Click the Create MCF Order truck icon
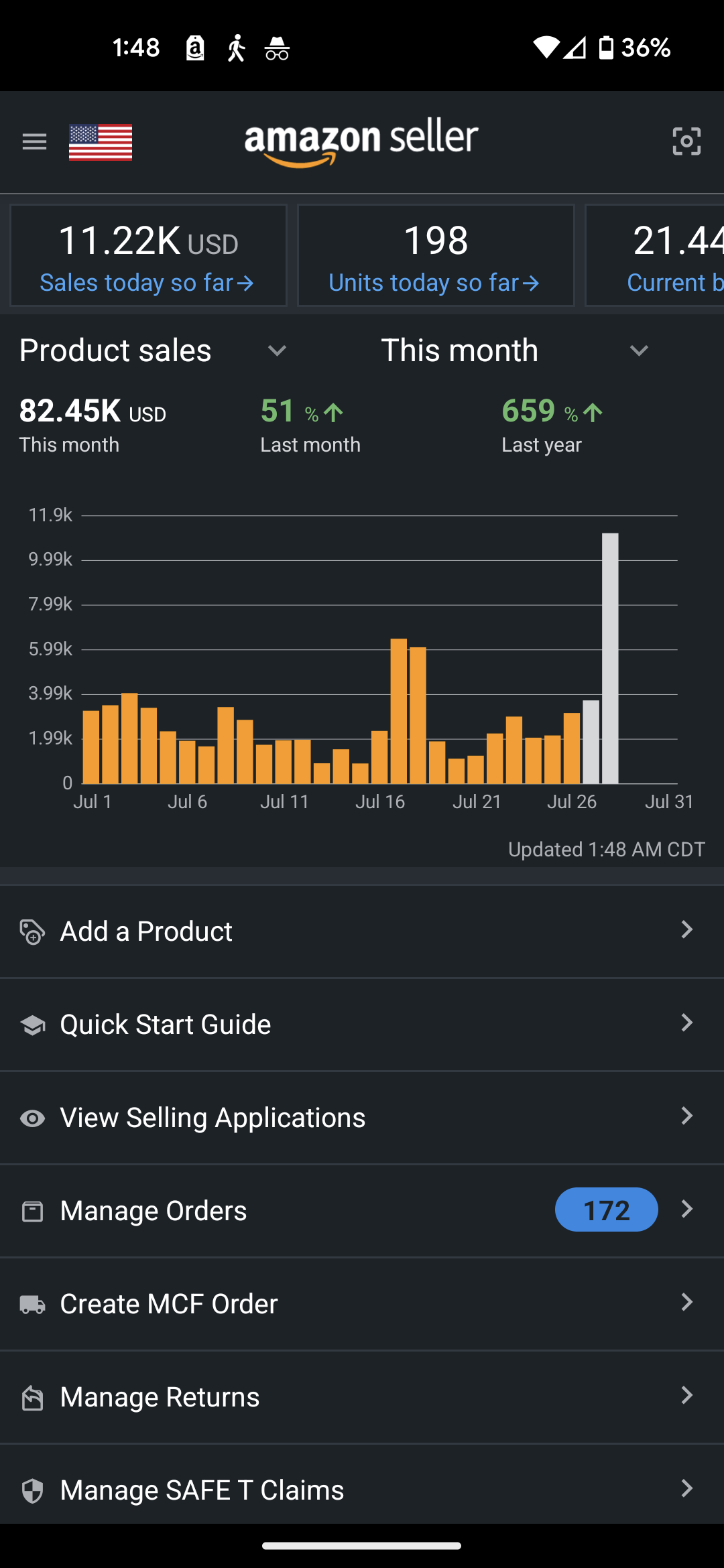 (x=32, y=1303)
